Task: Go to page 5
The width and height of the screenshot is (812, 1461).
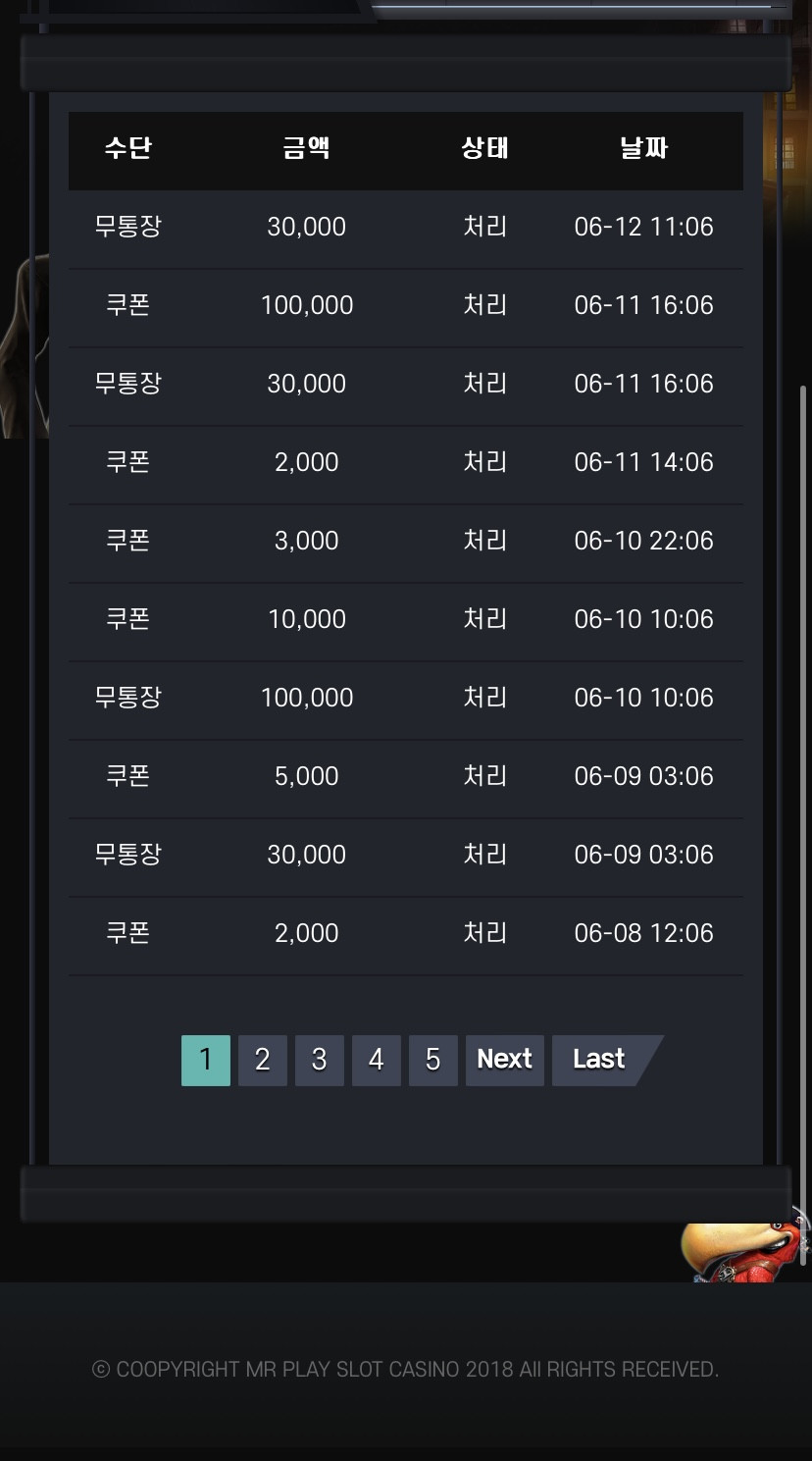Action: [433, 1060]
